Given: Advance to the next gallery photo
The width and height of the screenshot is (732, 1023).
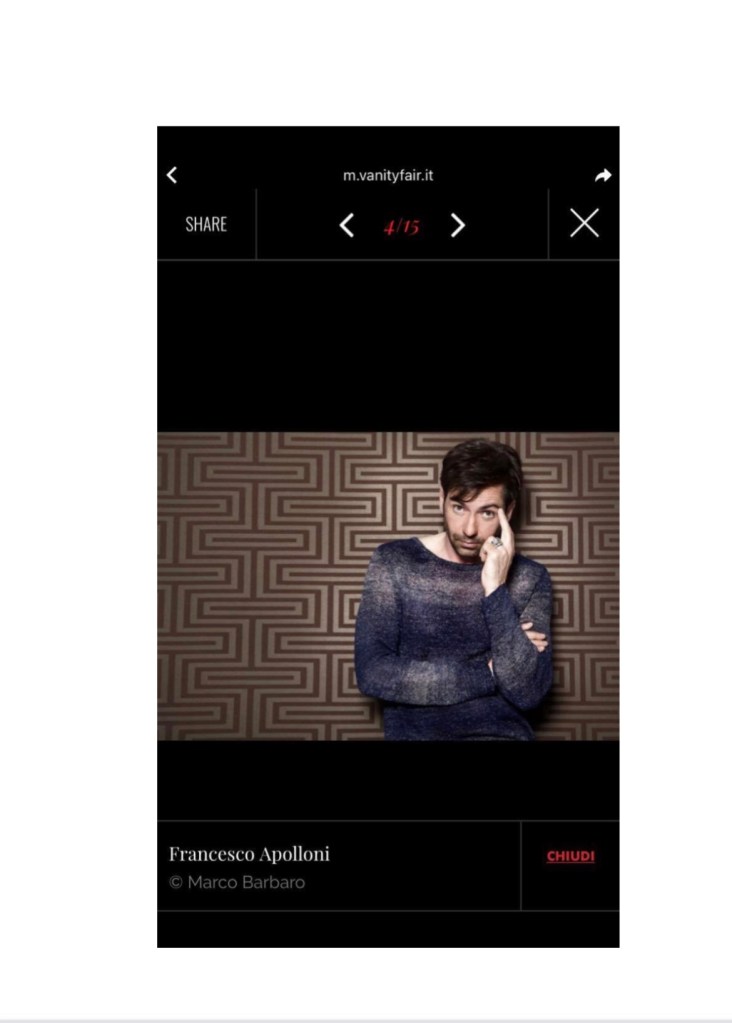Looking at the screenshot, I should coord(457,225).
